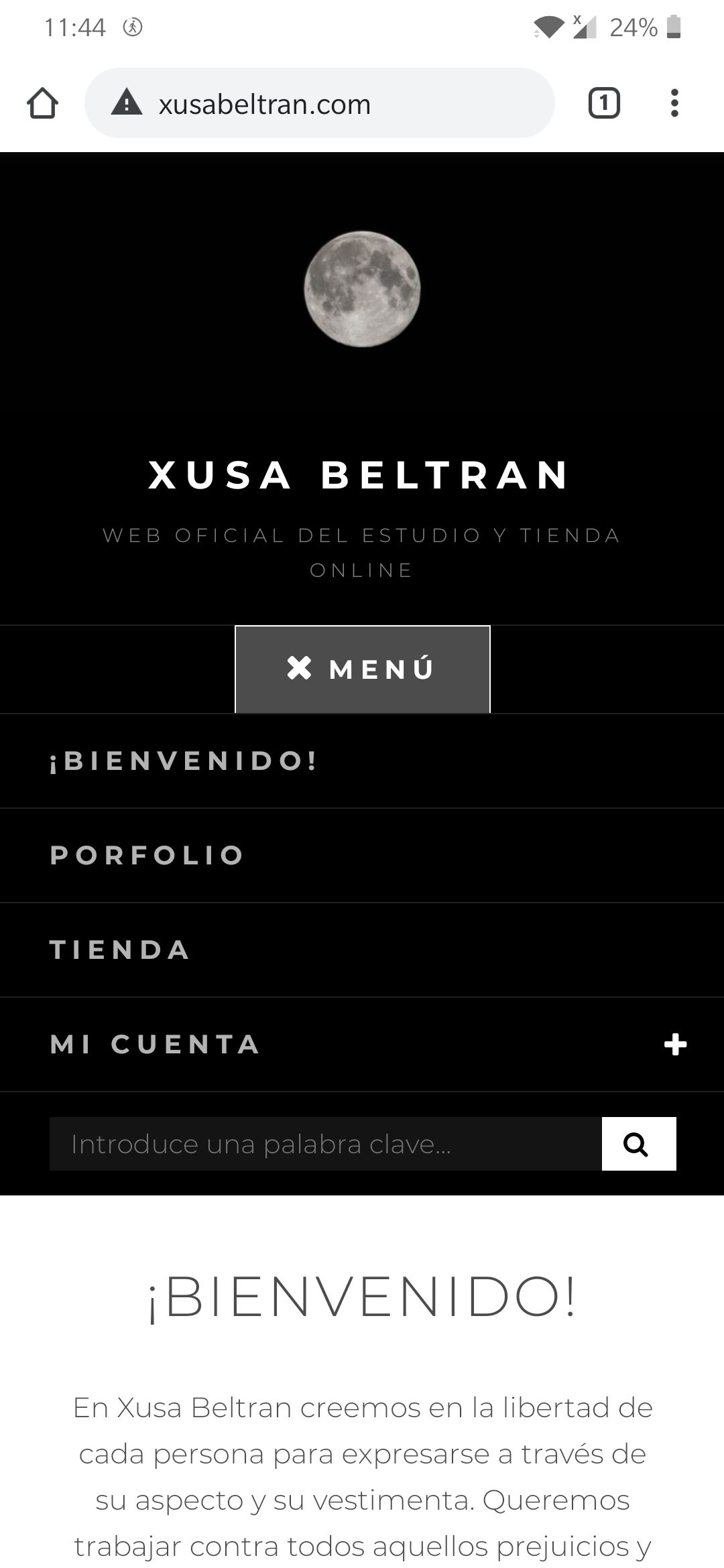Viewport: 724px width, 1568px height.
Task: Open the Mi Cuenta page
Action: tap(156, 1045)
